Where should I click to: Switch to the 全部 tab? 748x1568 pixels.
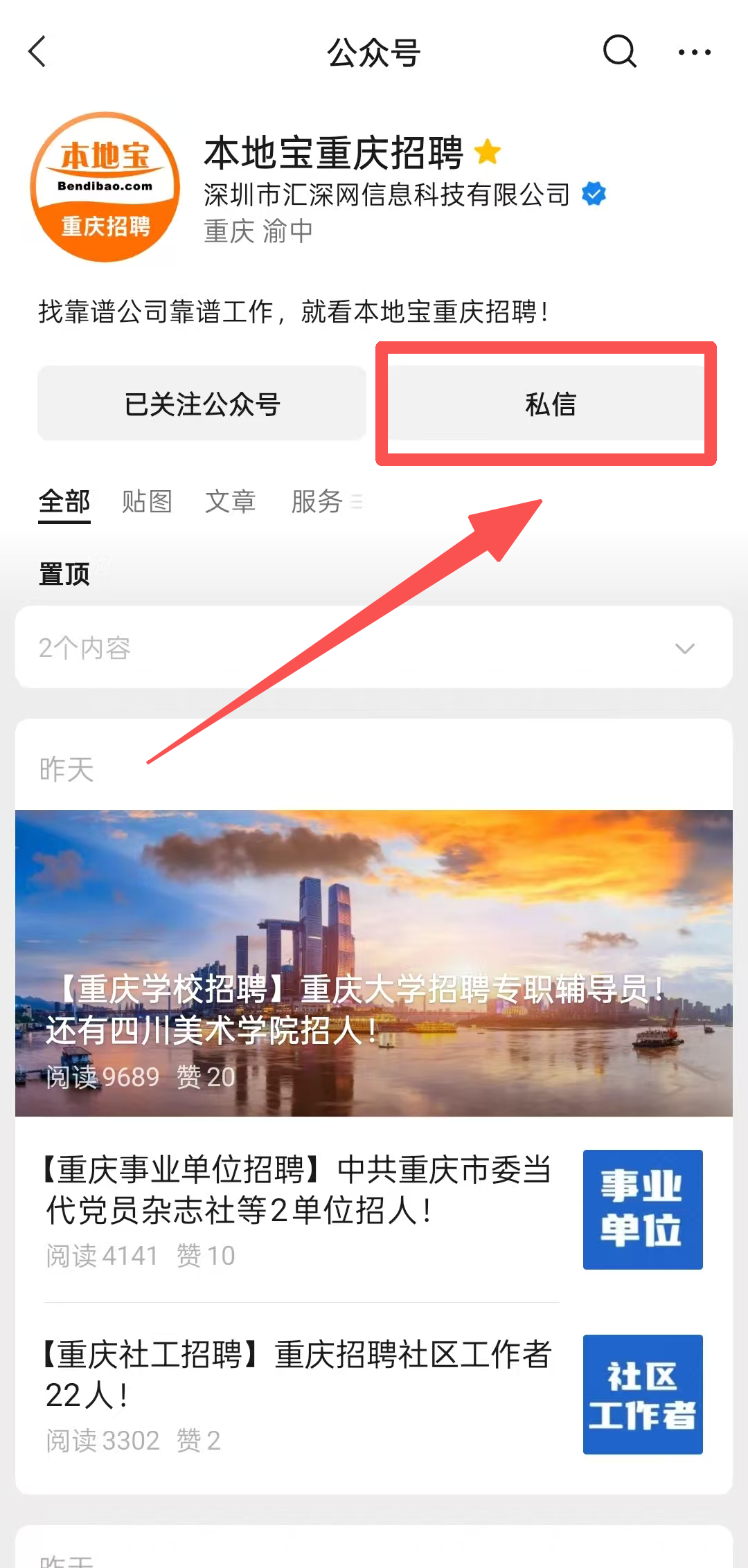[x=64, y=501]
